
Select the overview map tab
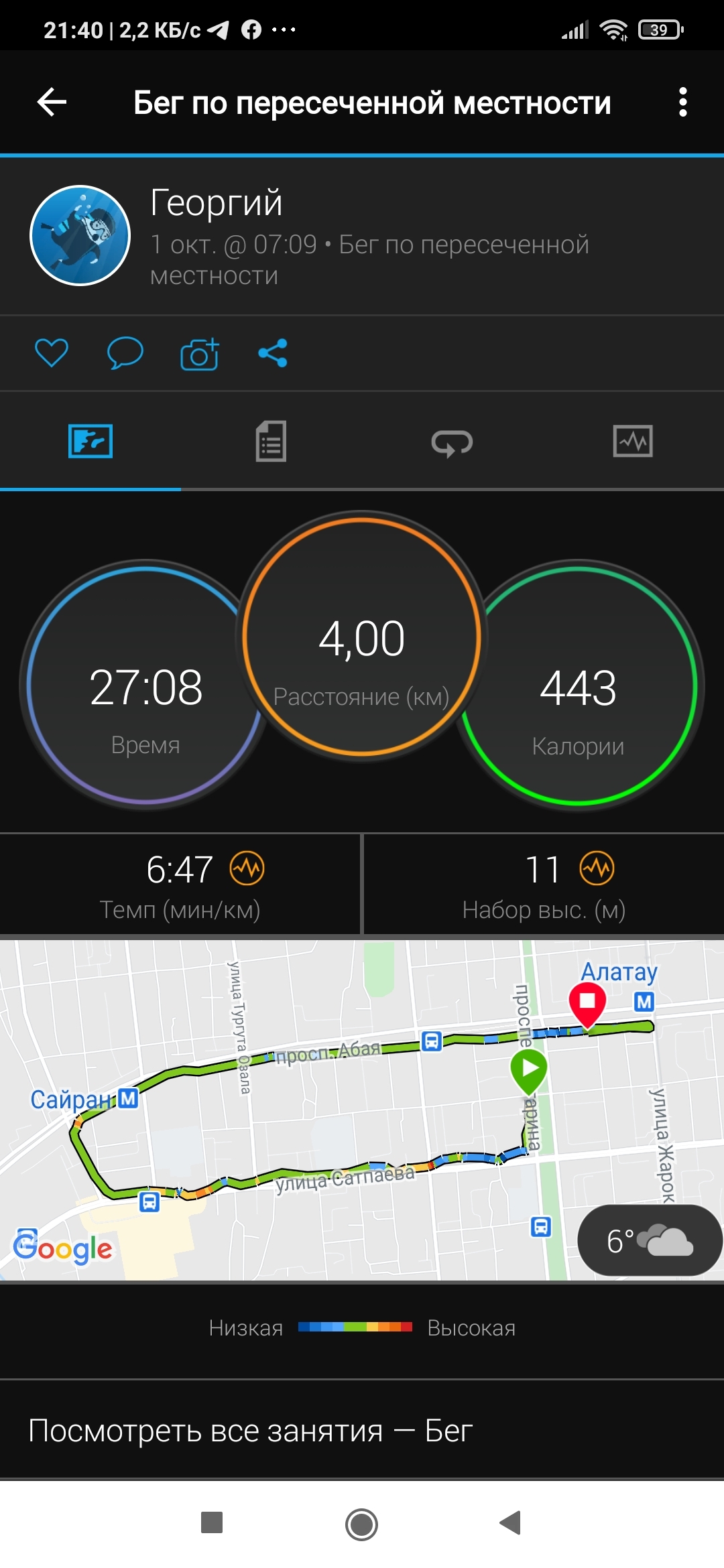[90, 442]
